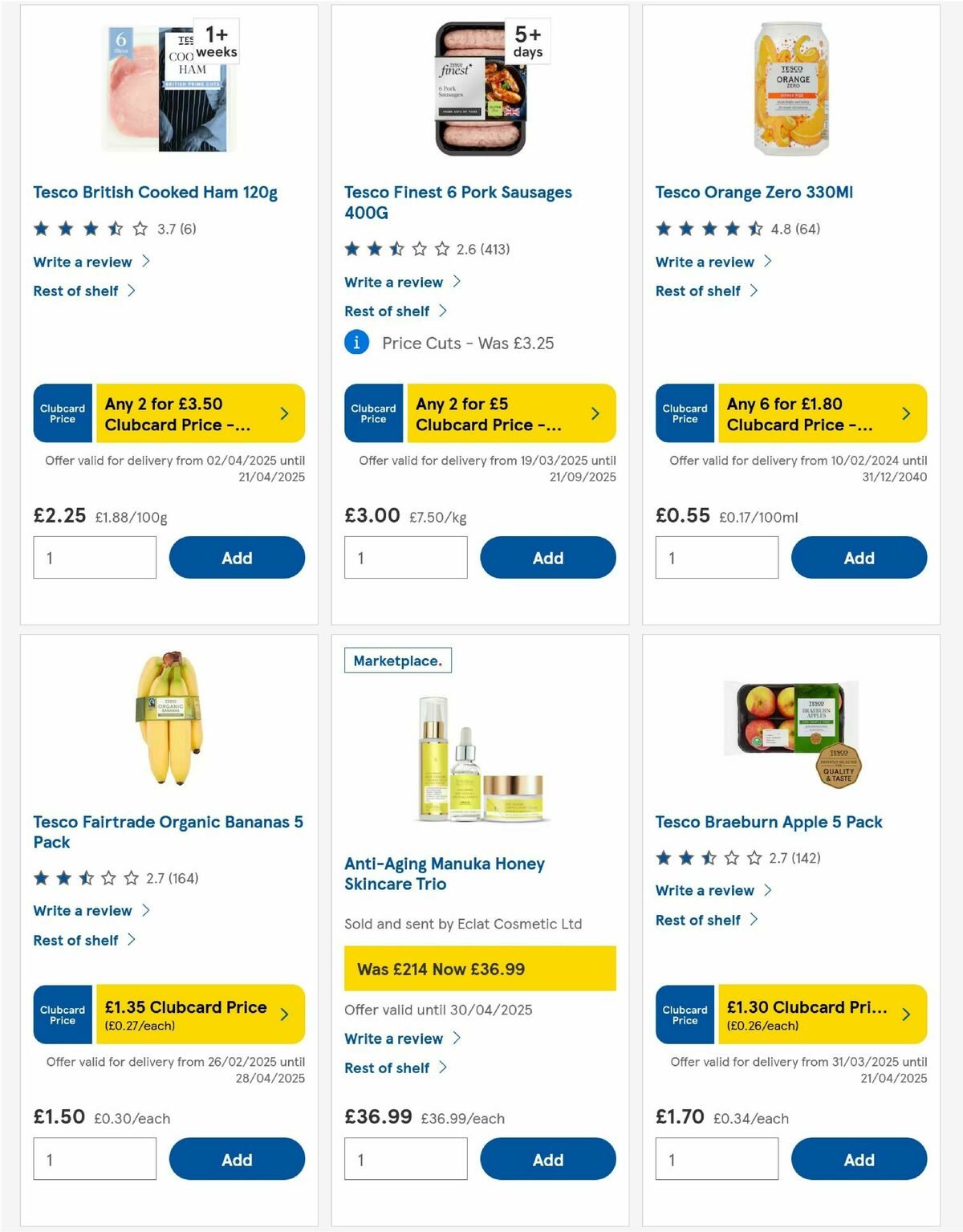The image size is (963, 1232).
Task: Click the Marketplace badge on the skincare product
Action: (x=399, y=661)
